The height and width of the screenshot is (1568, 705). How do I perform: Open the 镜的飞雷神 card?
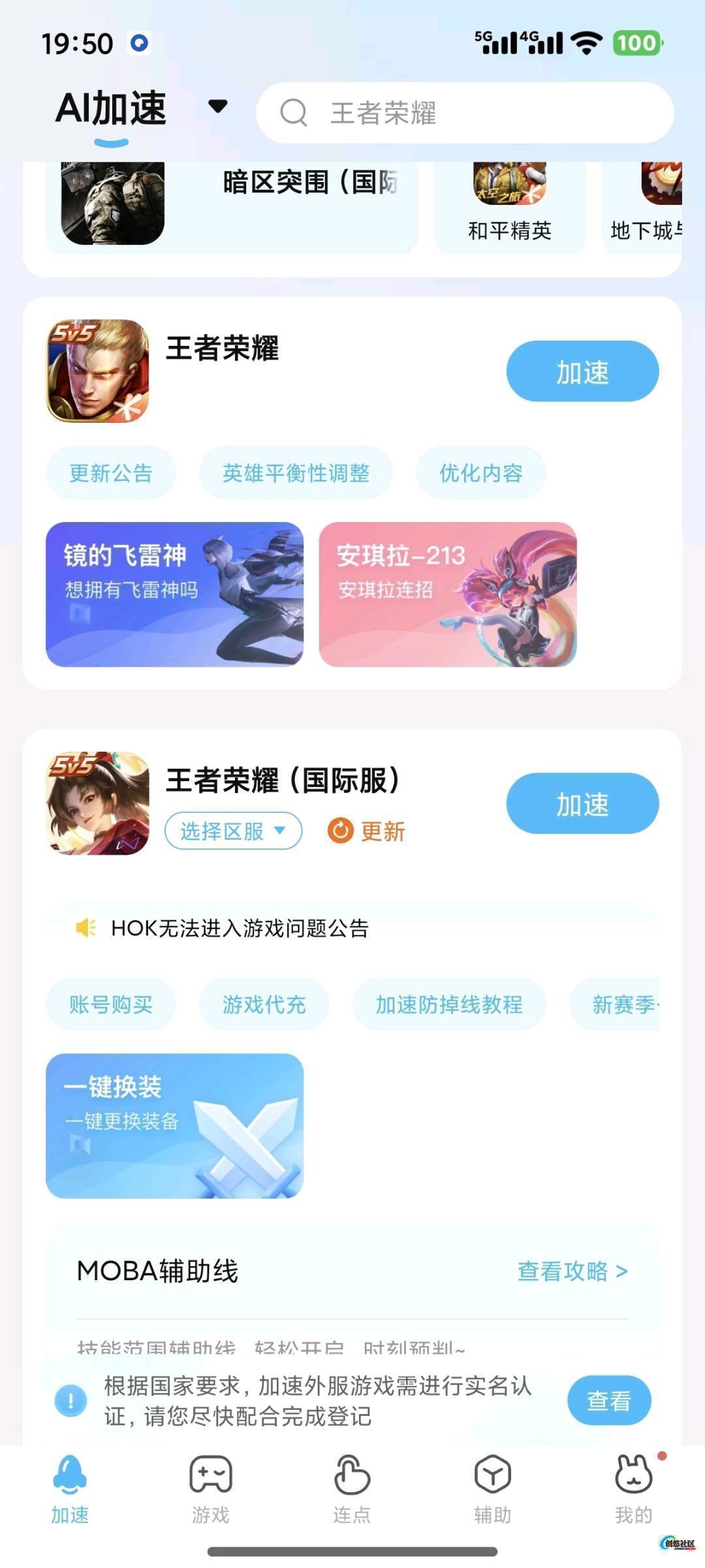pyautogui.click(x=174, y=594)
